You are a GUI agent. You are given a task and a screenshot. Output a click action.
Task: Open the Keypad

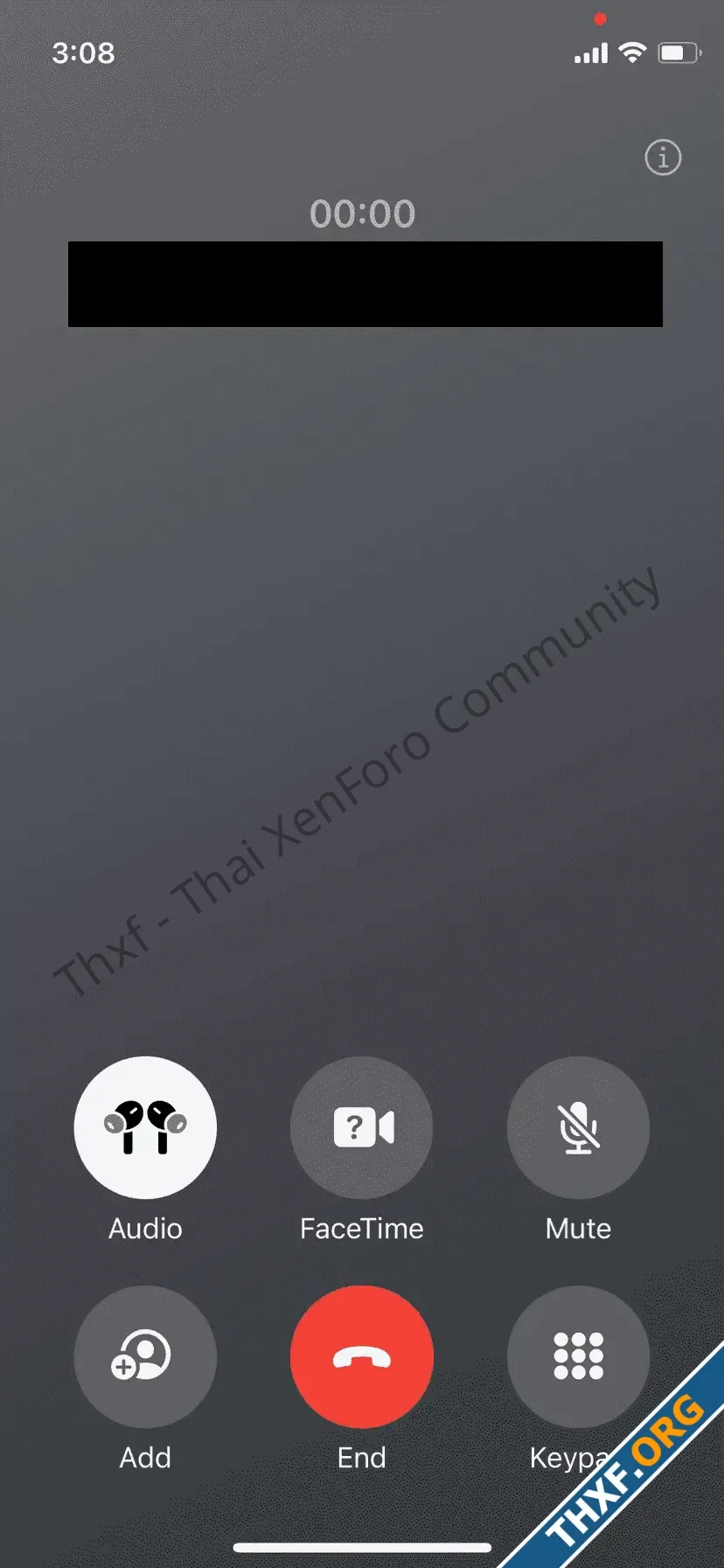tap(578, 1356)
